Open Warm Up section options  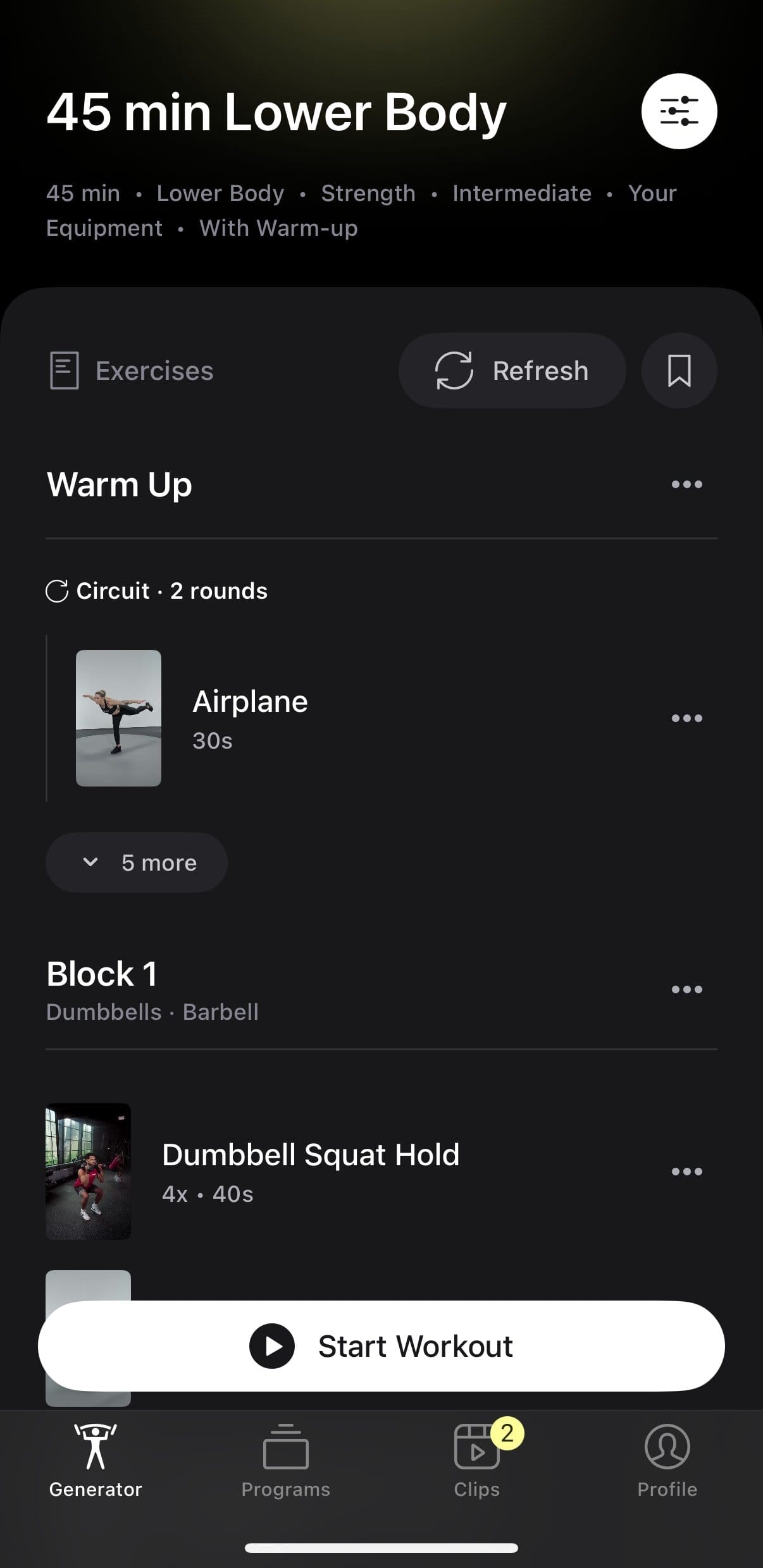686,484
